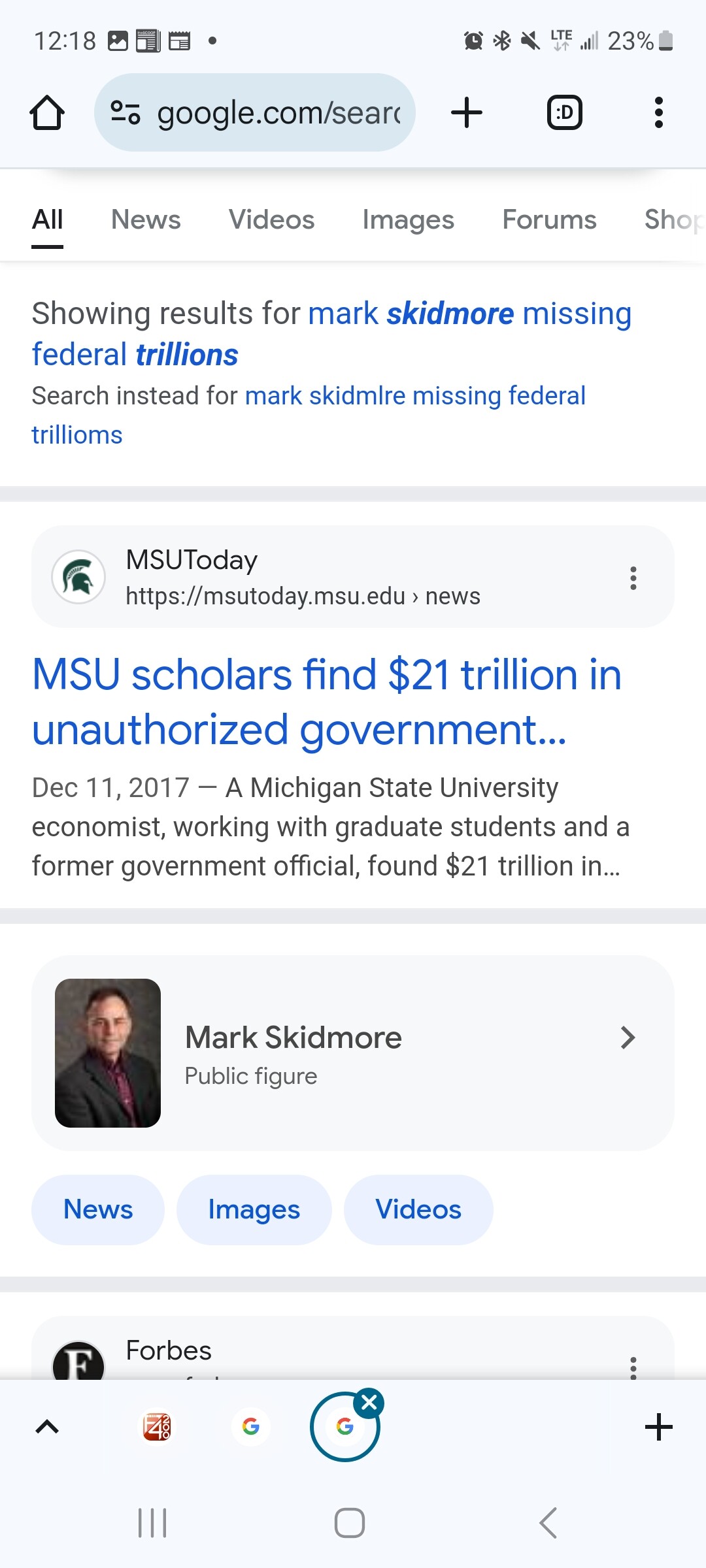Select the News chip under Mark Skidmore

click(98, 1209)
